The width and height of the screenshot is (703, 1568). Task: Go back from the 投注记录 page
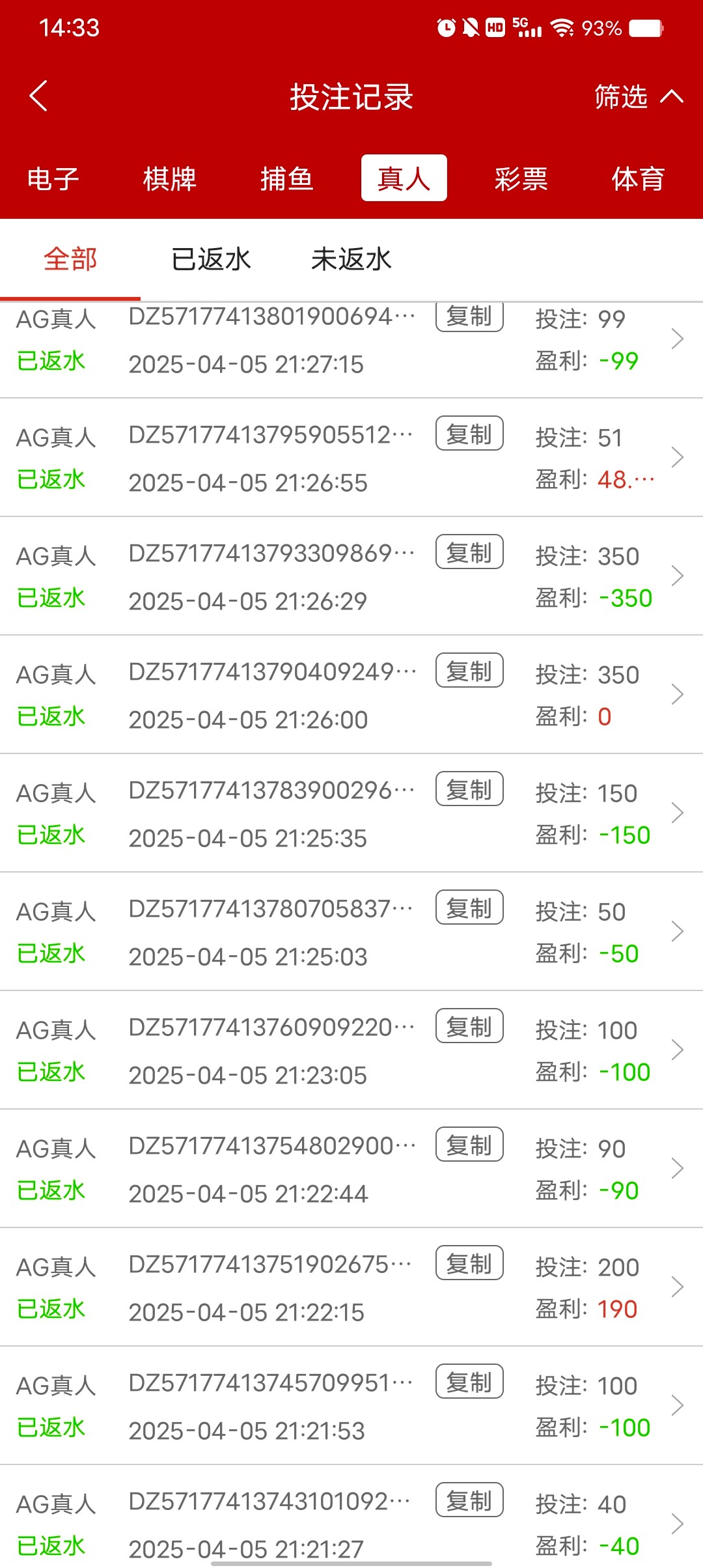[x=39, y=96]
